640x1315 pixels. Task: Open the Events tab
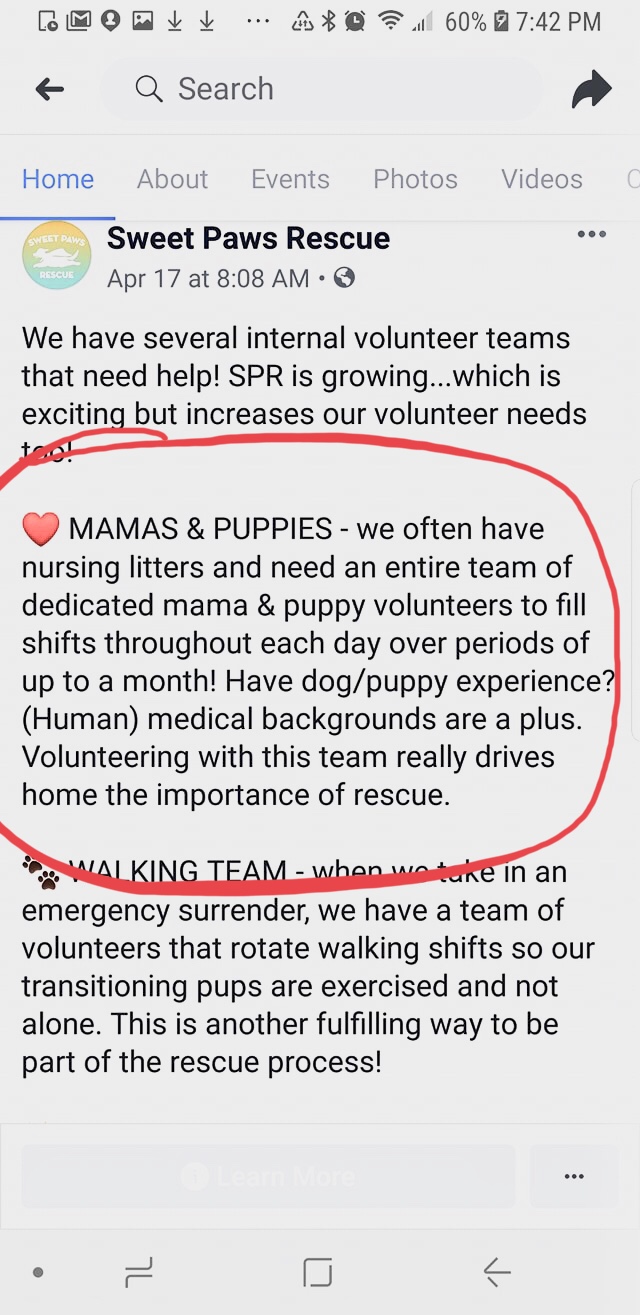coord(290,179)
